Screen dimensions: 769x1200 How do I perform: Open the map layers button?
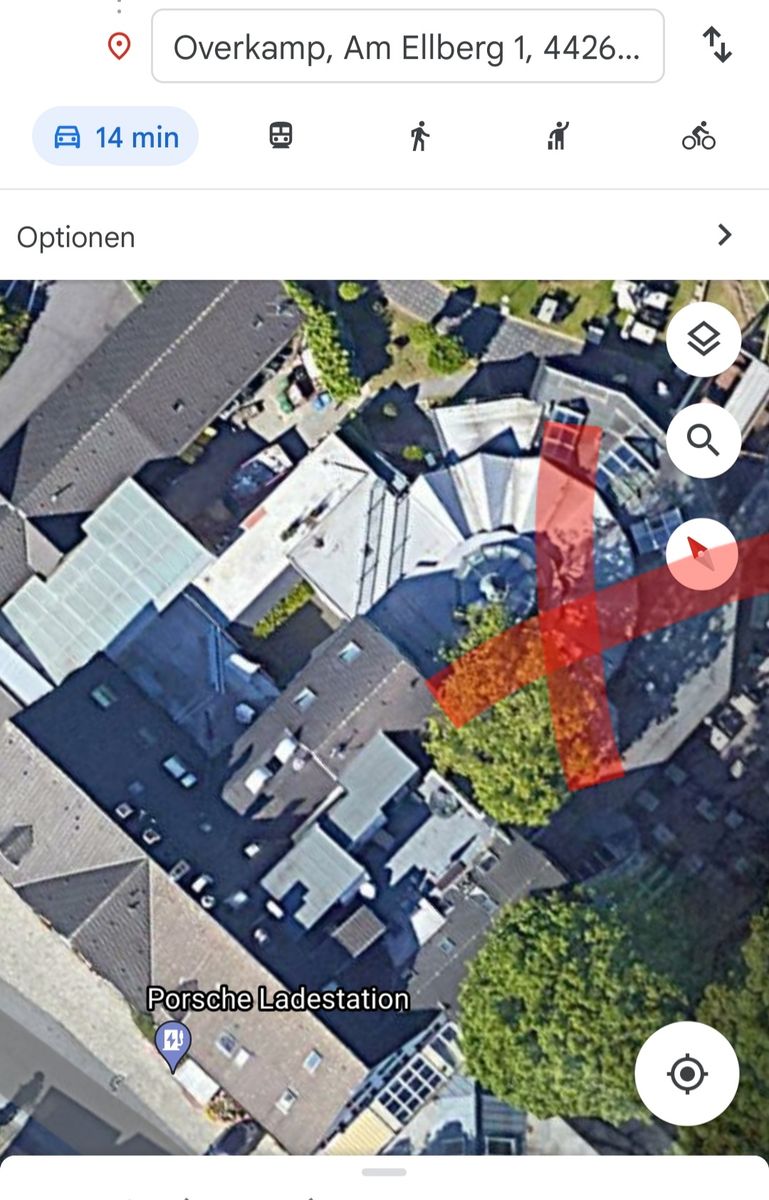pyautogui.click(x=703, y=339)
